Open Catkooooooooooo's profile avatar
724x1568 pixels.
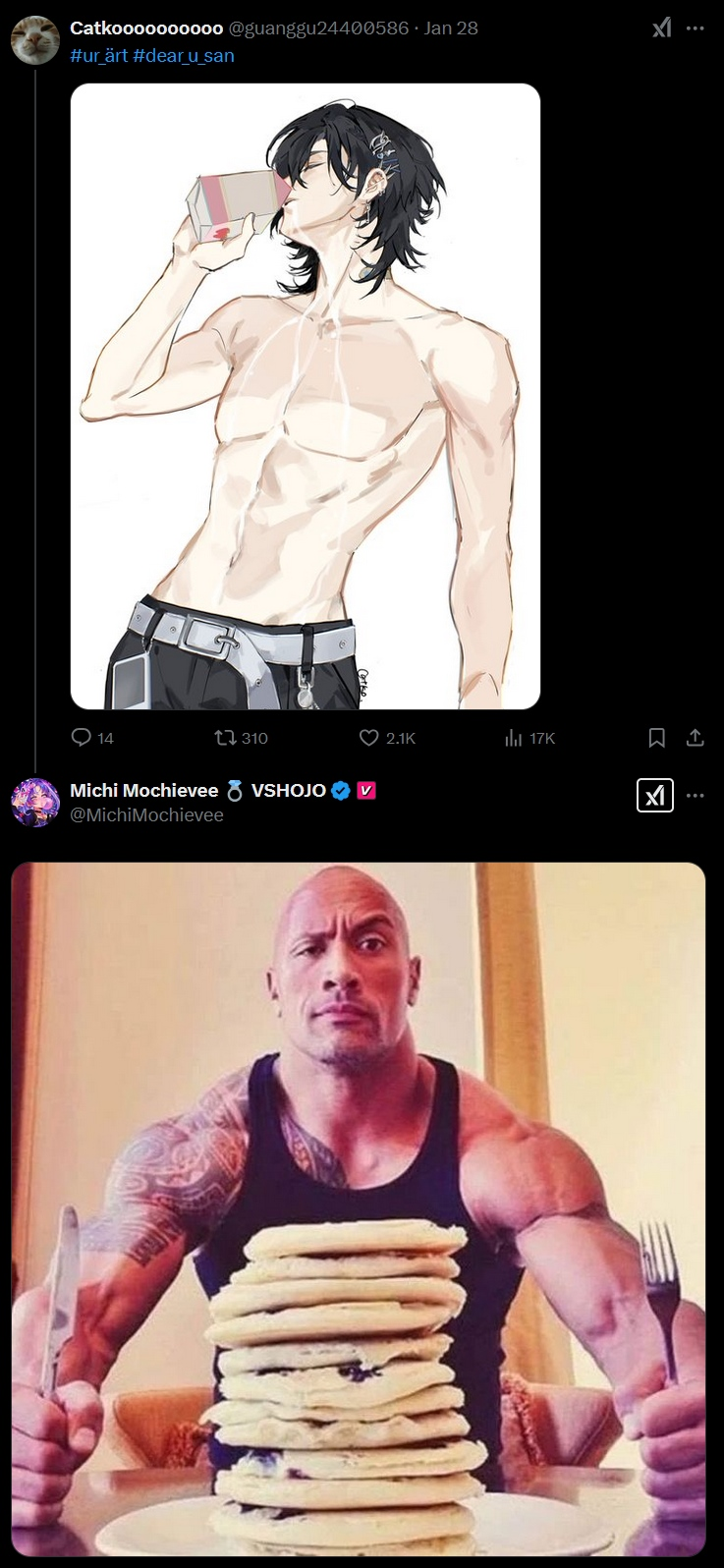pos(34,37)
